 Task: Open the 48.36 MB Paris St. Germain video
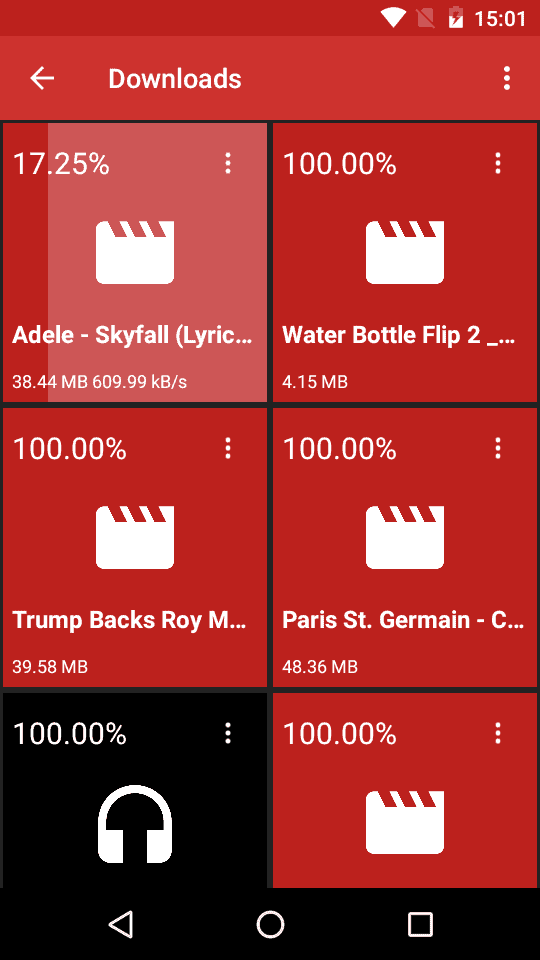pos(405,547)
